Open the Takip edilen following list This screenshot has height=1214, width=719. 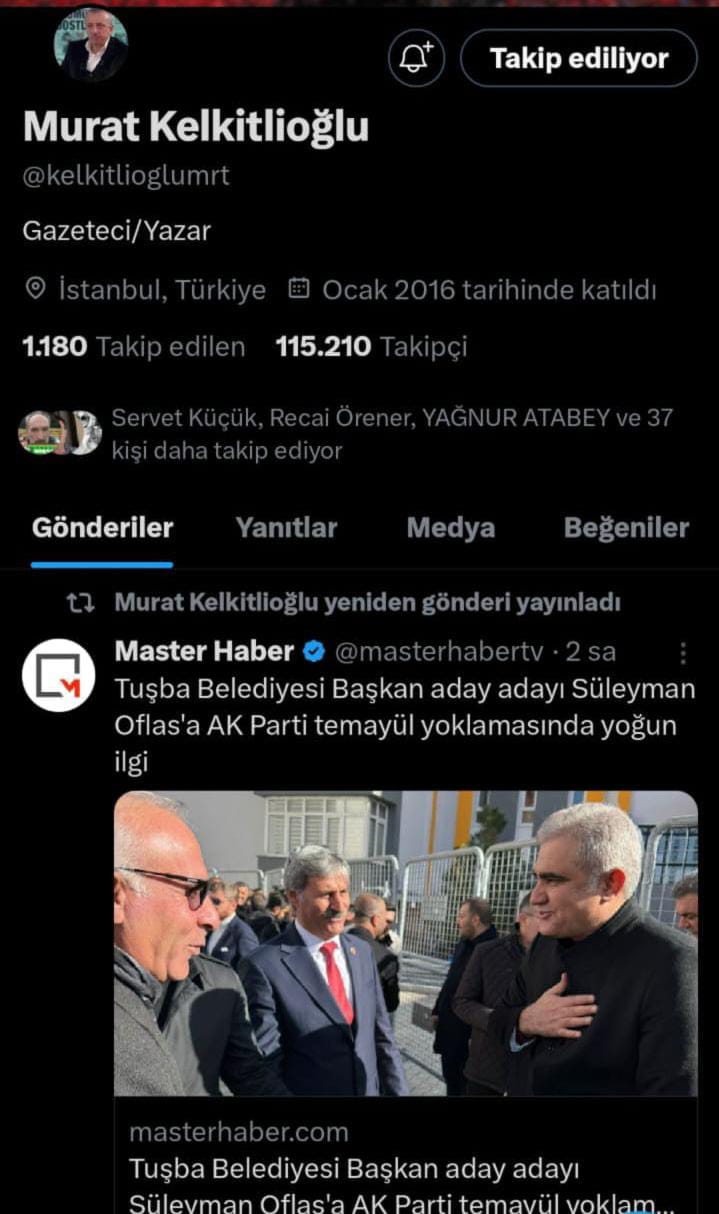coord(133,347)
